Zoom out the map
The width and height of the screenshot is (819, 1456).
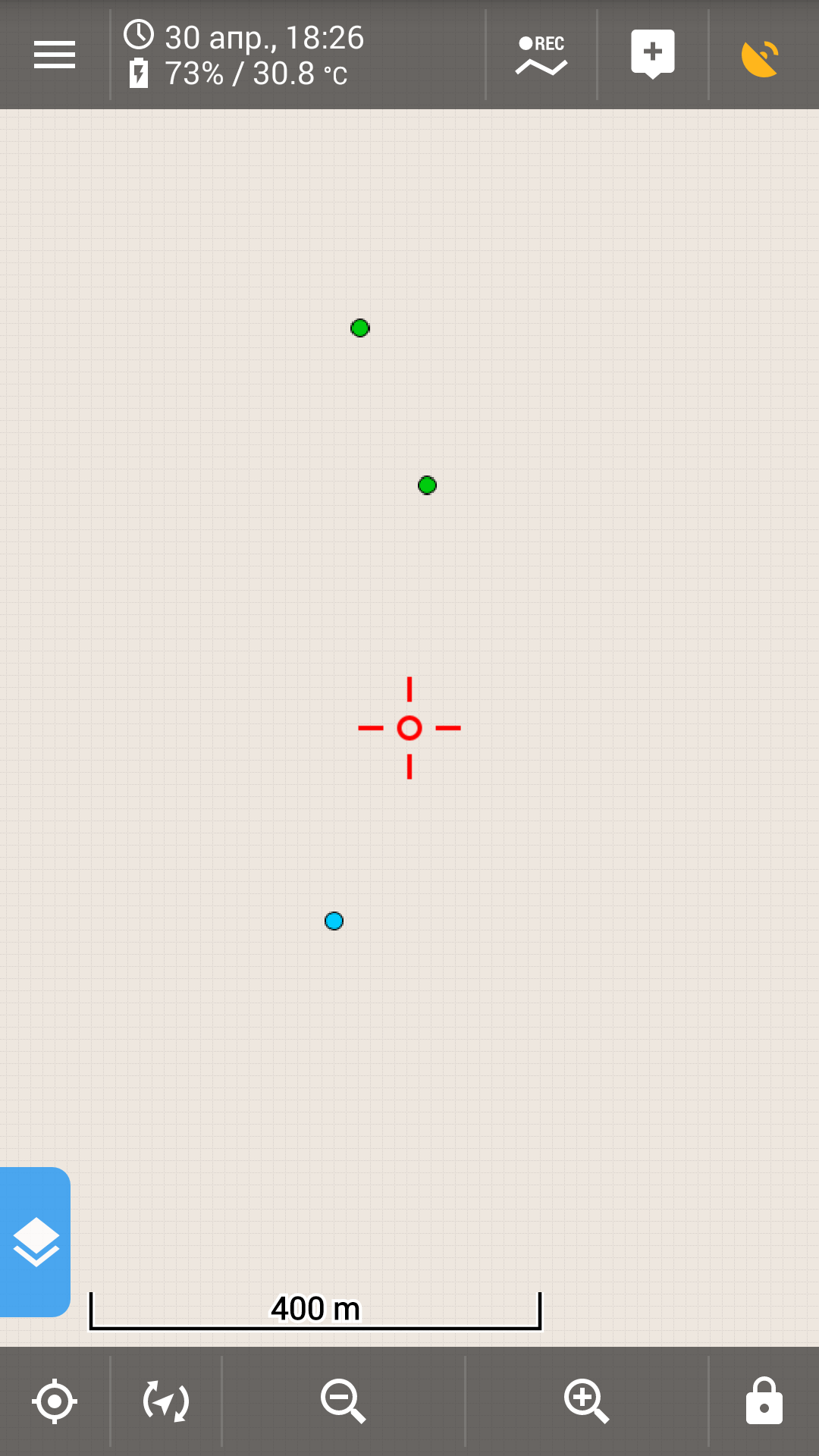point(343,1401)
